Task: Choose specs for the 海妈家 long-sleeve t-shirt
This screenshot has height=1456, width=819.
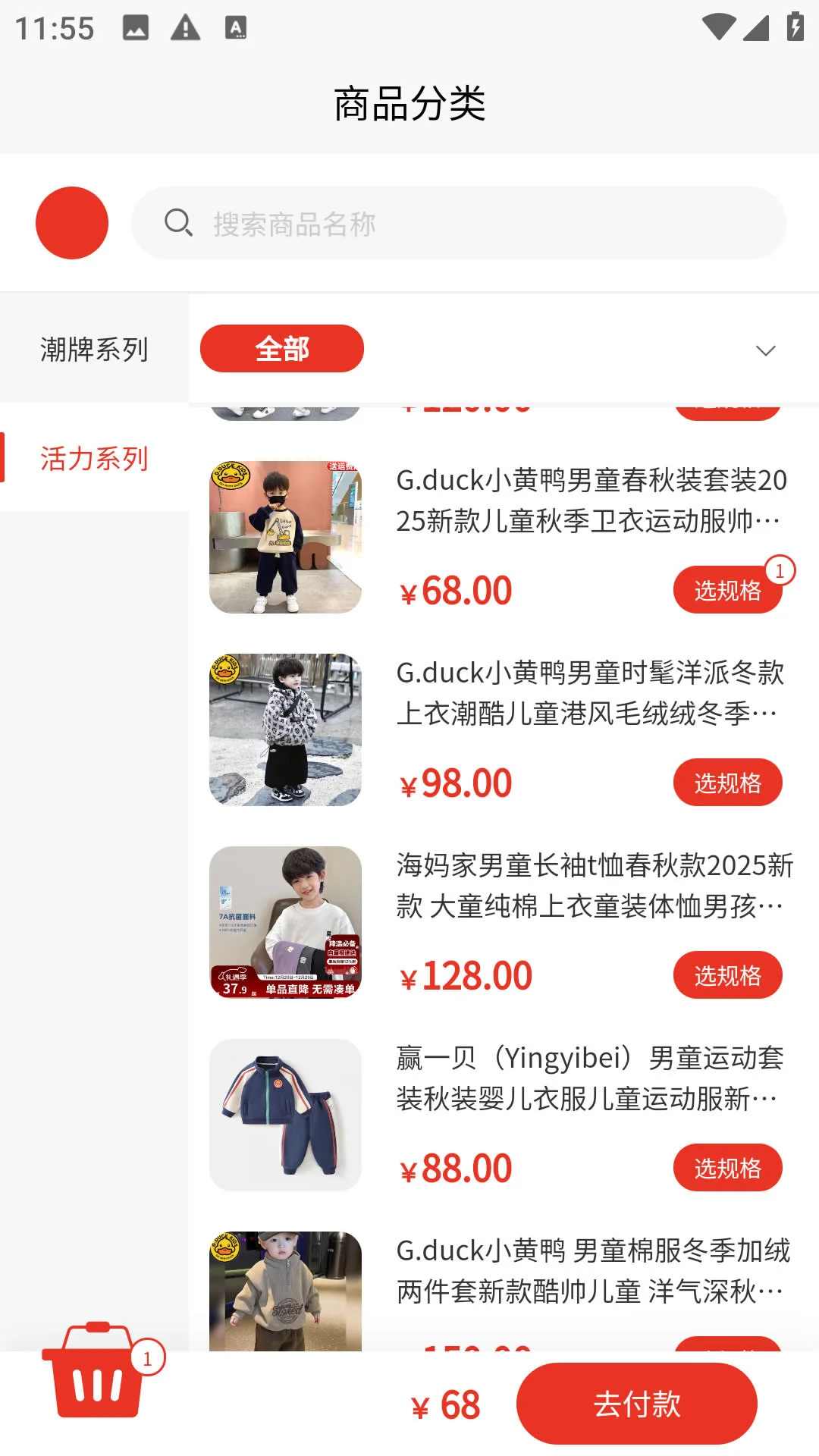Action: 727,975
